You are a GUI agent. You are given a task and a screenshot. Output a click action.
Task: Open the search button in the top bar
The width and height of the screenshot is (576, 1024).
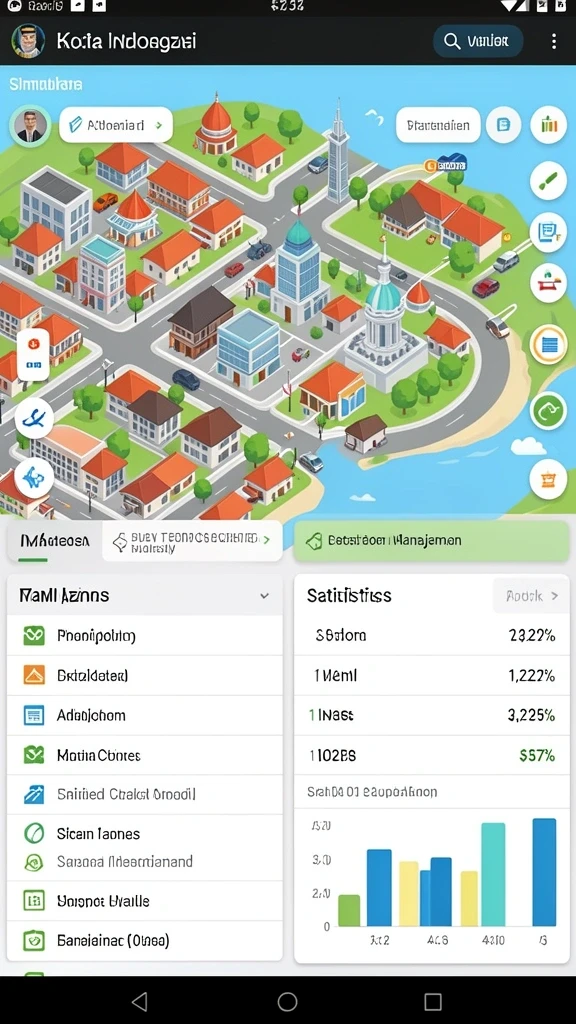tap(478, 41)
